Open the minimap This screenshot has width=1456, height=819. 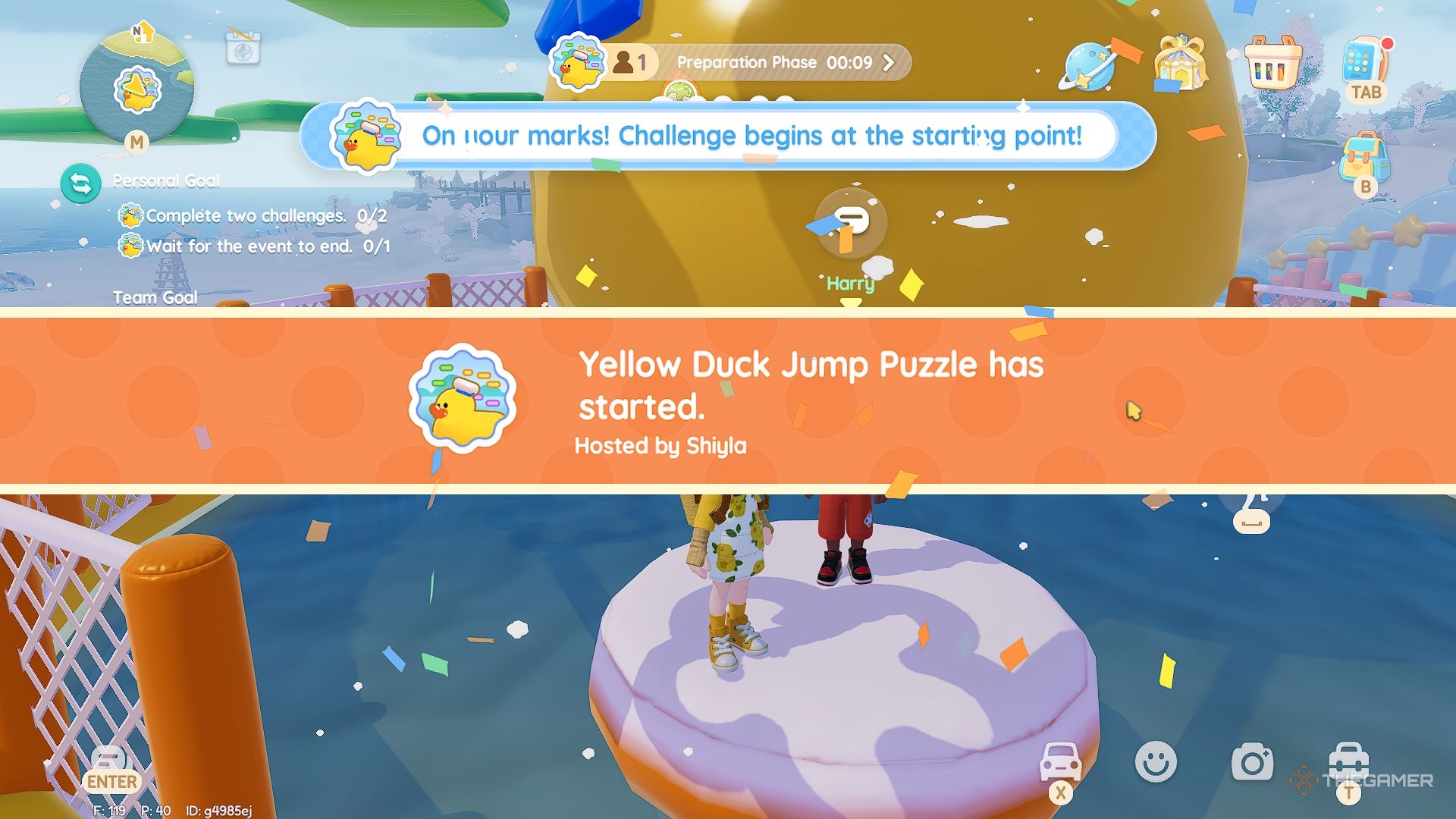[x=136, y=89]
